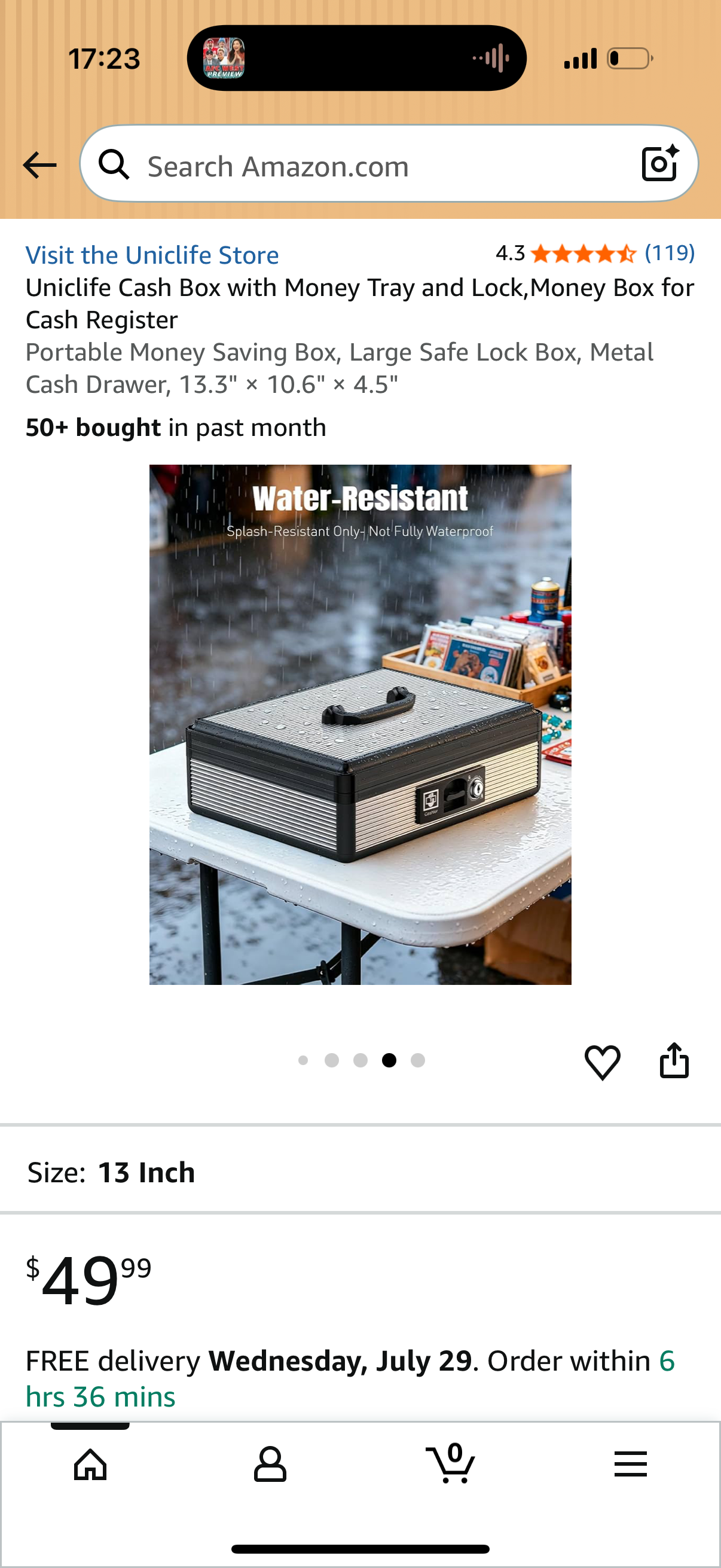Screen dimensions: 721x1568
Task: Open the shopping cart
Action: coord(450,1463)
